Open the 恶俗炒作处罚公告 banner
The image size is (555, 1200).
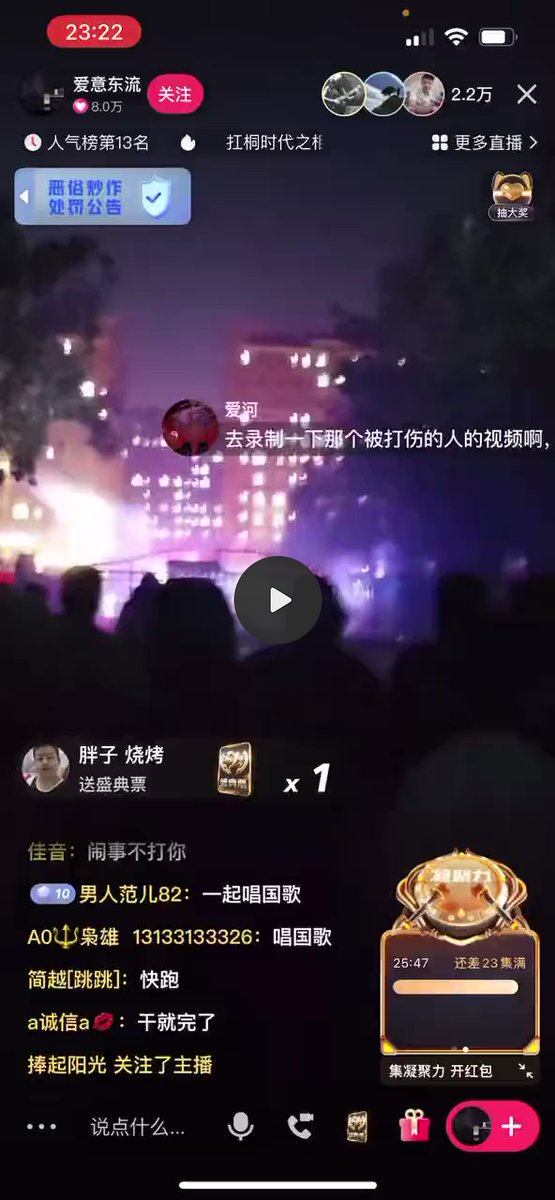[103, 196]
